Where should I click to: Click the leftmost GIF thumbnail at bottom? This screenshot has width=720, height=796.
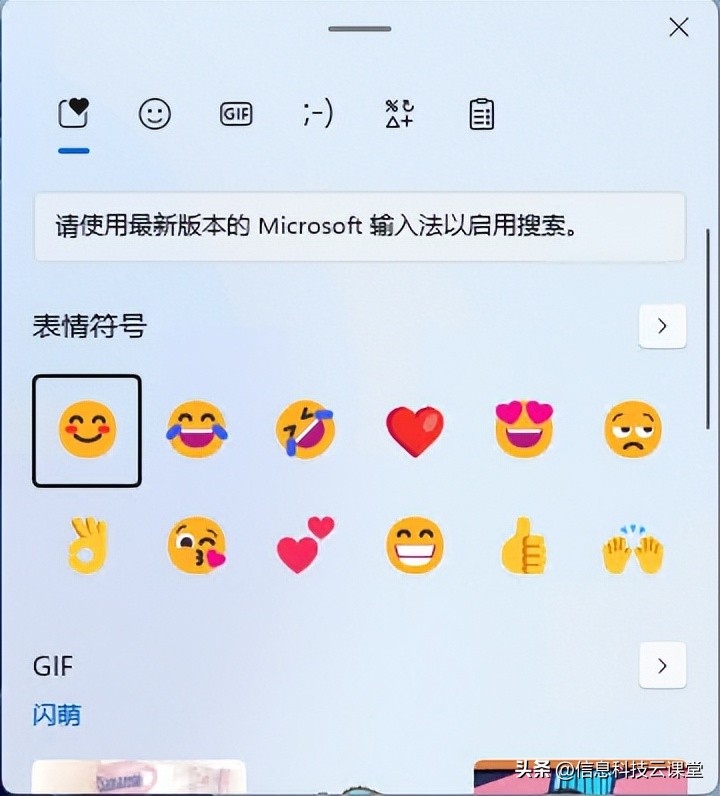(138, 775)
